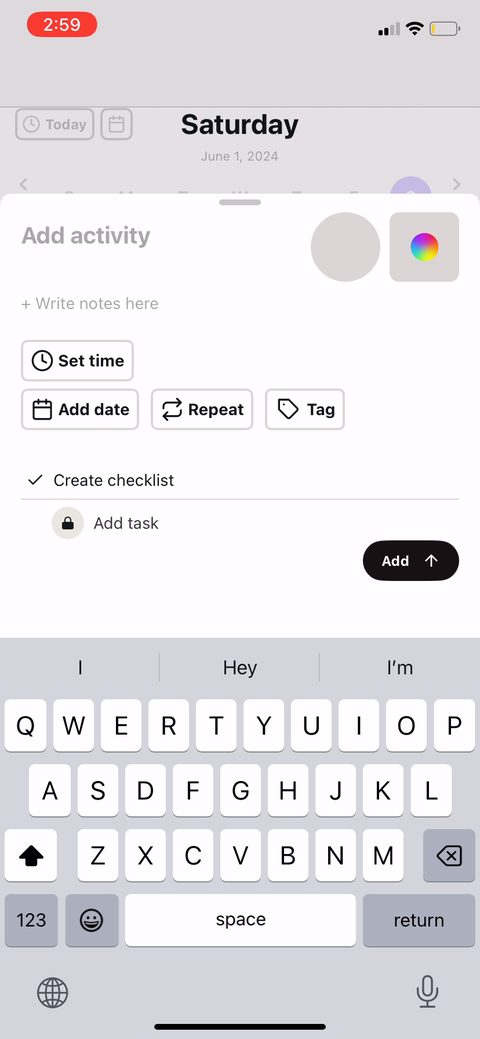Choose an icon via the gray circle
480x1039 pixels.
(345, 247)
